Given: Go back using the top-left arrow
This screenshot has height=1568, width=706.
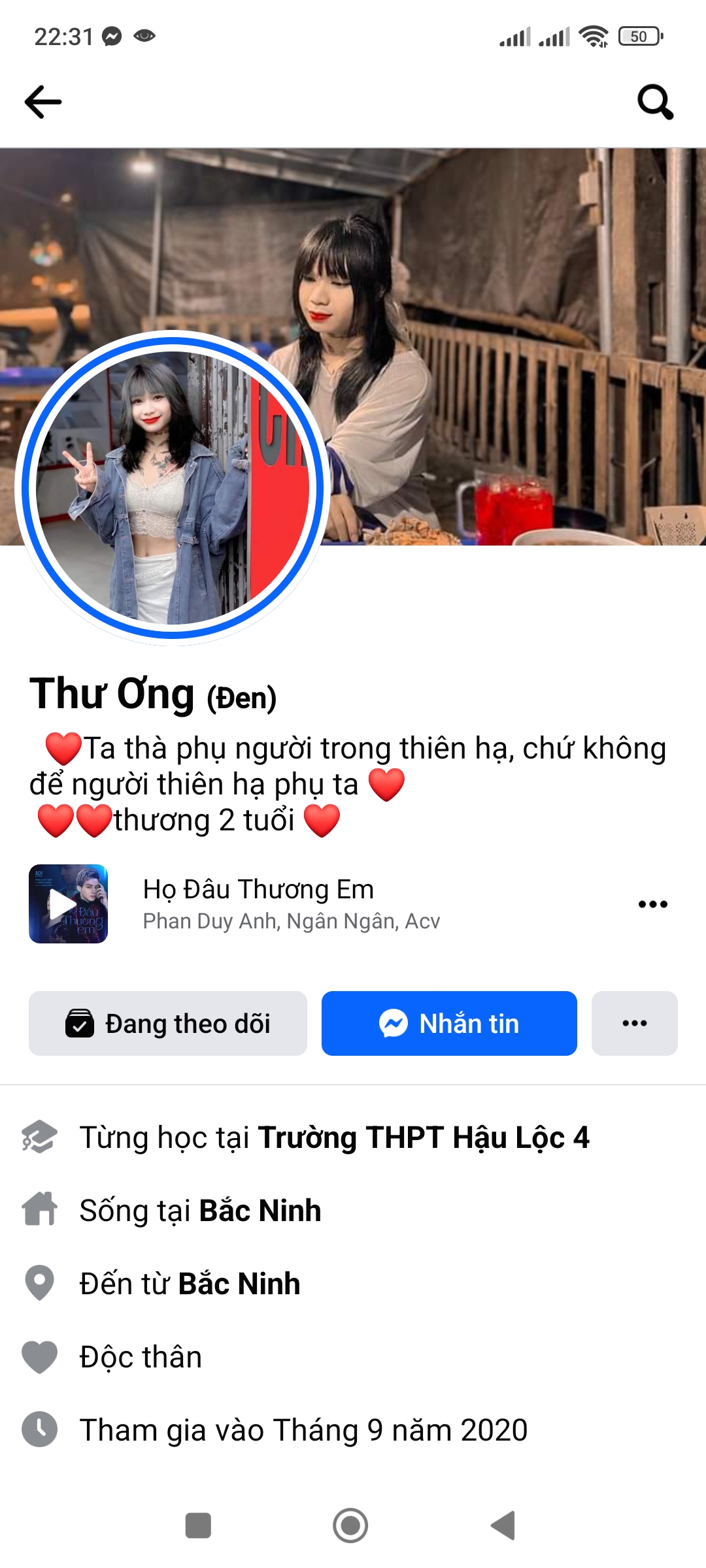Looking at the screenshot, I should coord(43,102).
